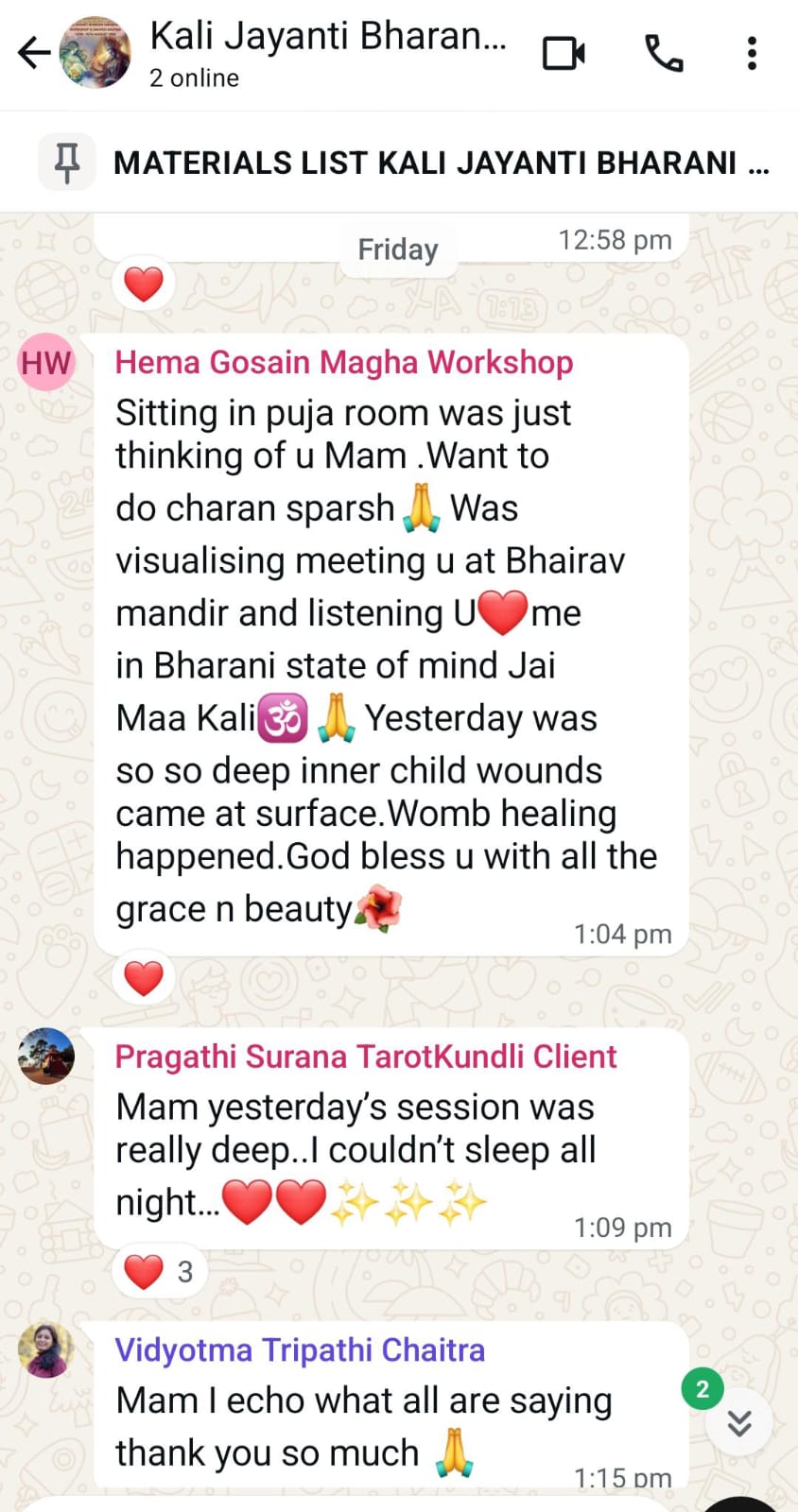The image size is (798, 1512).
Task: Jump to the latest unread messages
Action: (x=738, y=1421)
